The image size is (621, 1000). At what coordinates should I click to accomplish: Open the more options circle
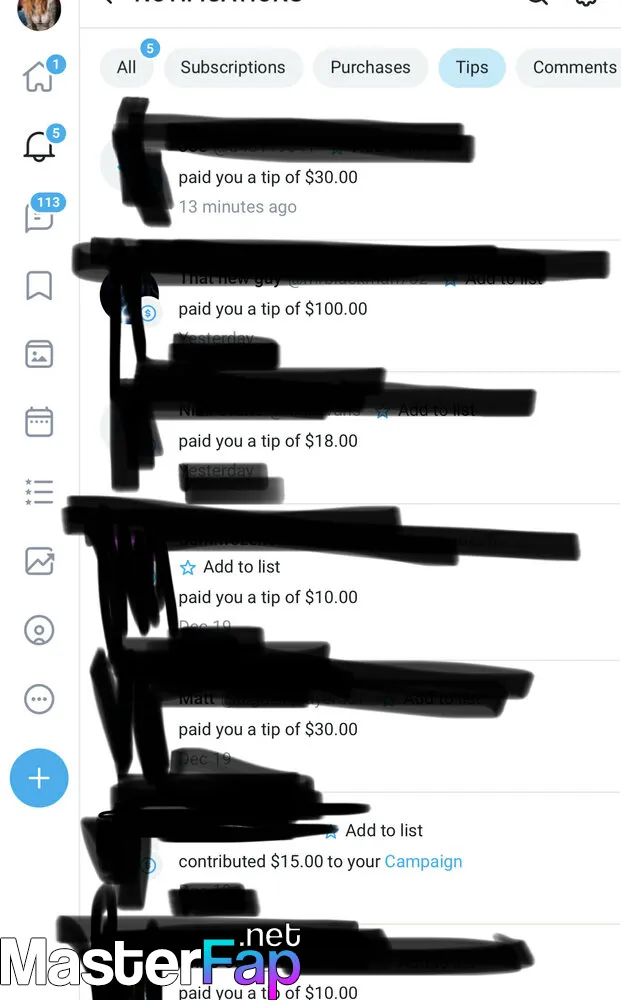click(x=39, y=699)
